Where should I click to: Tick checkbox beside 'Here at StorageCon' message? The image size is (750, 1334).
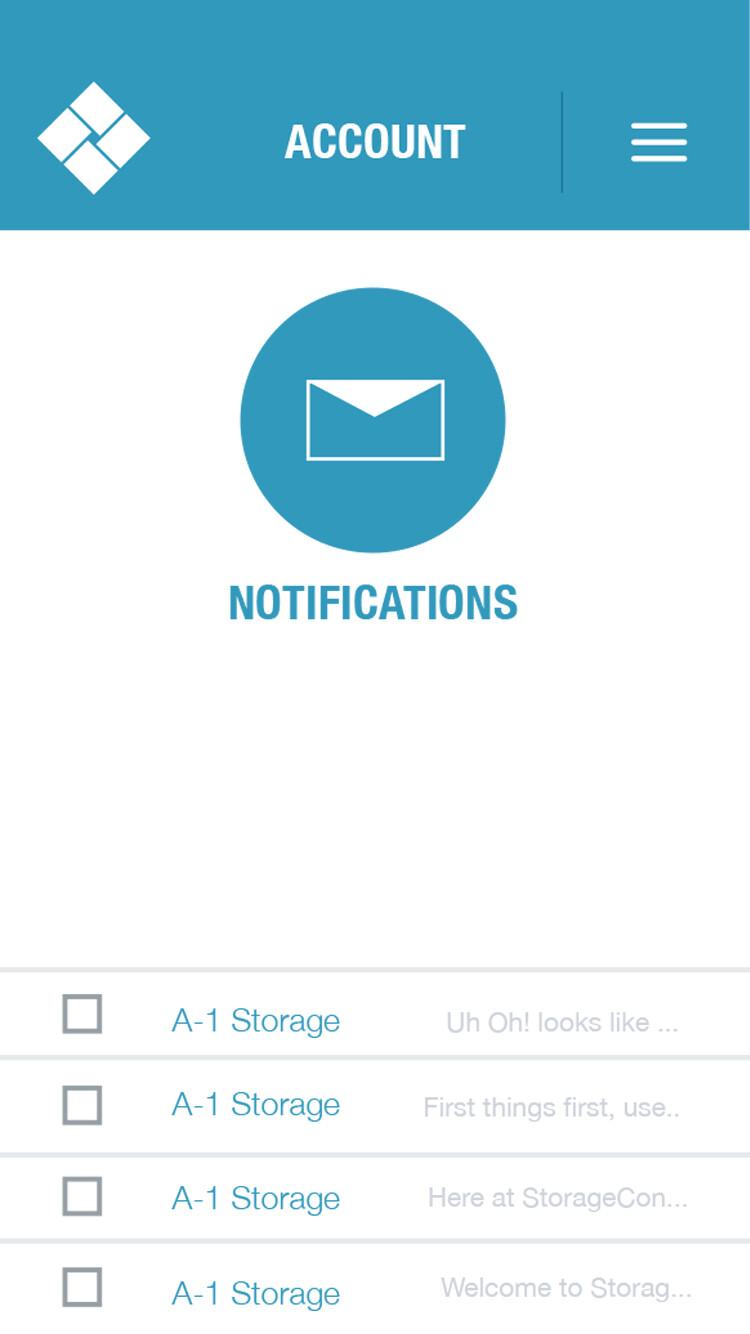(82, 1196)
